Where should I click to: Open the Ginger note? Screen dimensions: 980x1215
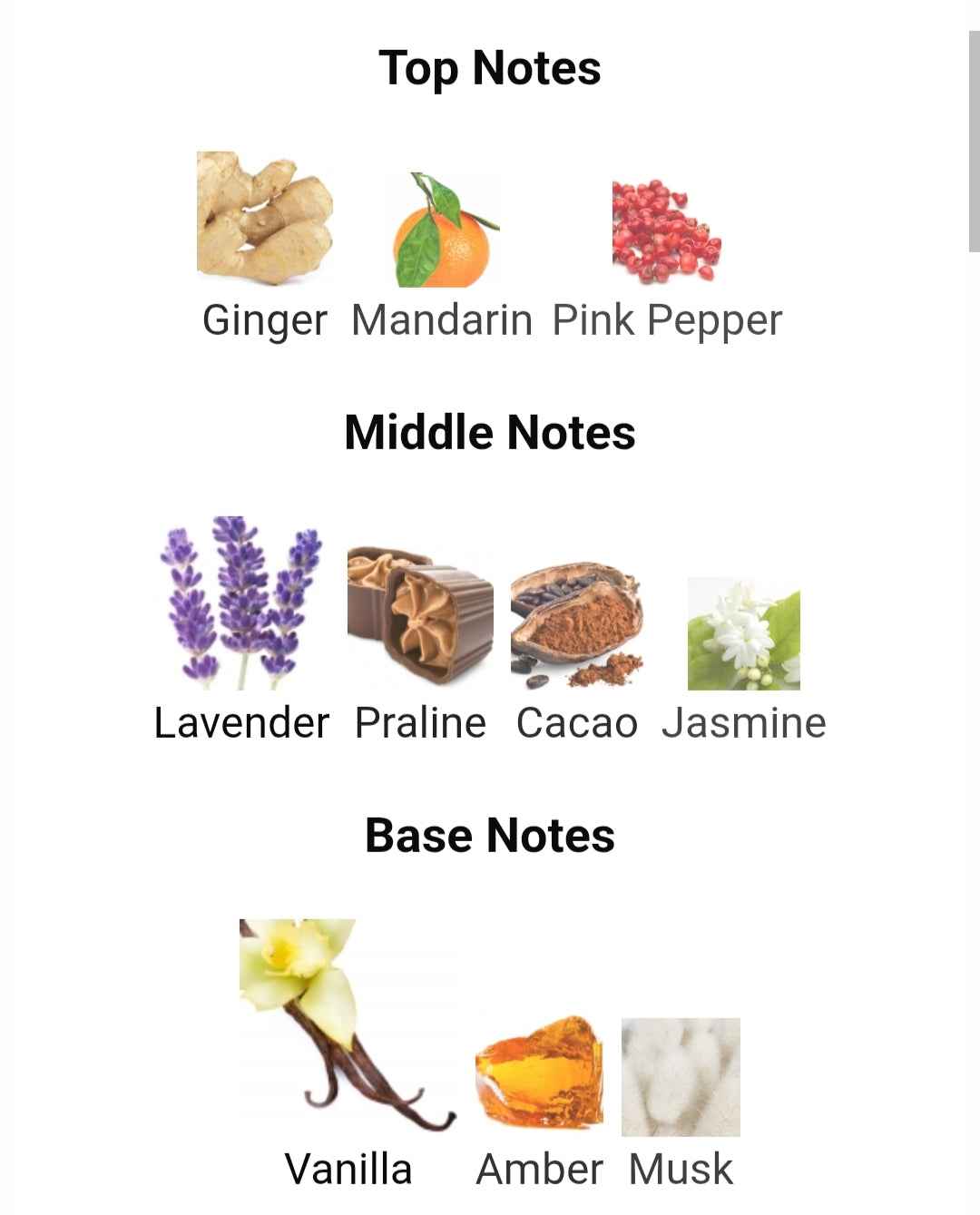click(264, 218)
